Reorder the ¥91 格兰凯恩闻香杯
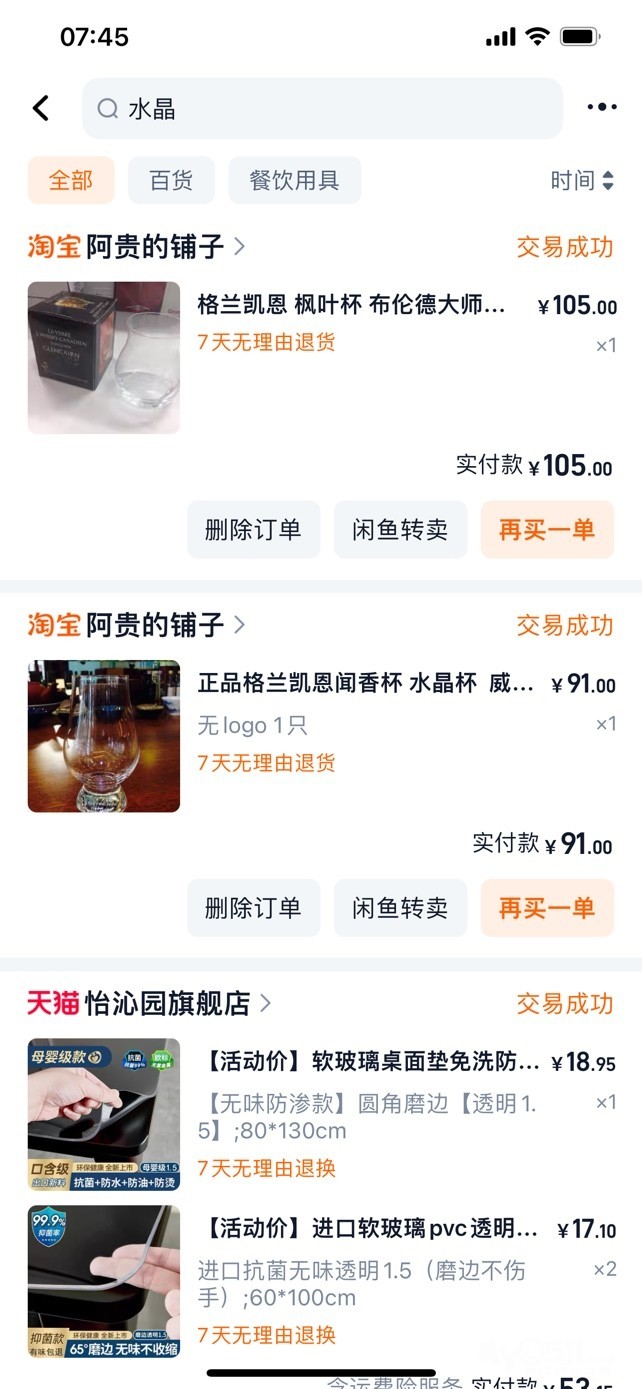 pos(547,908)
